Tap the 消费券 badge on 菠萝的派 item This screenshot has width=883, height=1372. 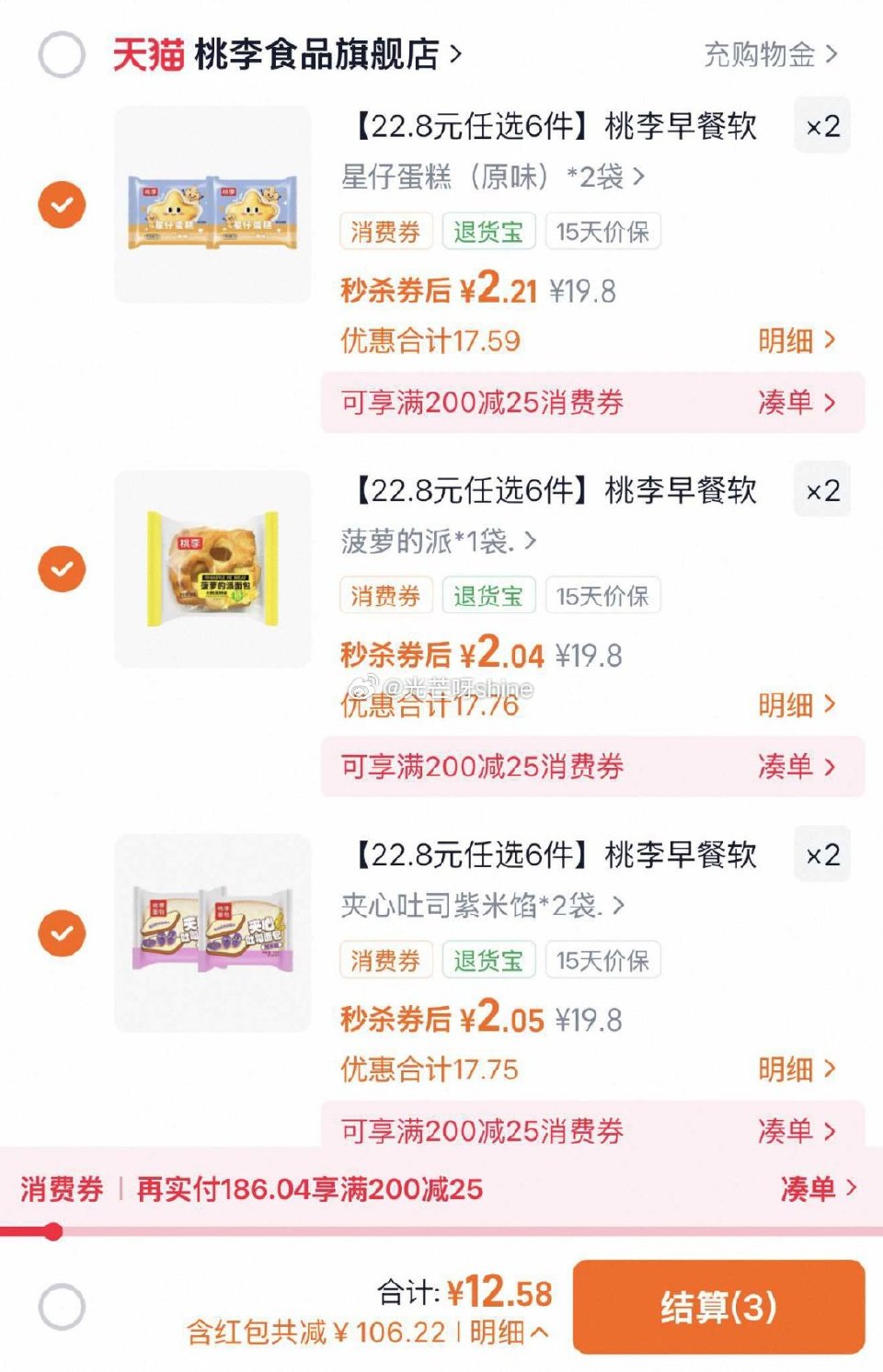pyautogui.click(x=384, y=596)
